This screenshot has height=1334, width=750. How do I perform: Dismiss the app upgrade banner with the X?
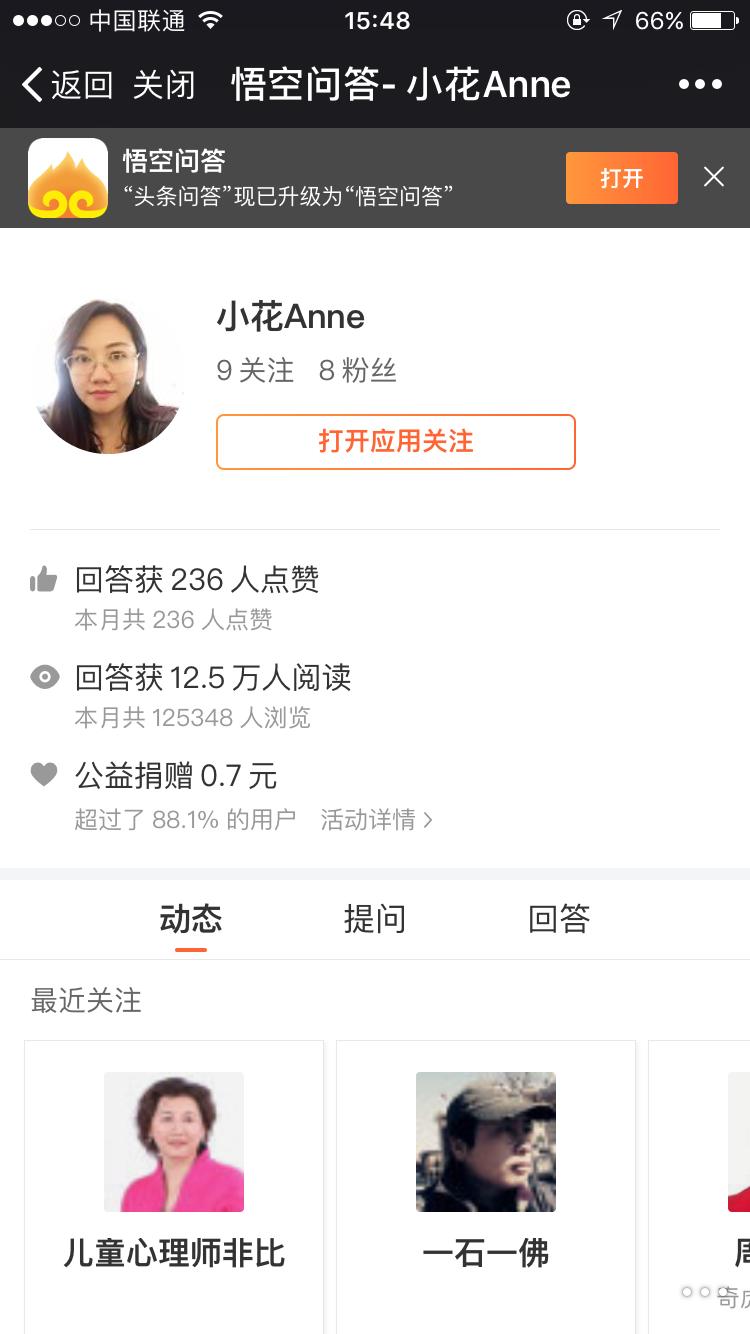pos(713,177)
